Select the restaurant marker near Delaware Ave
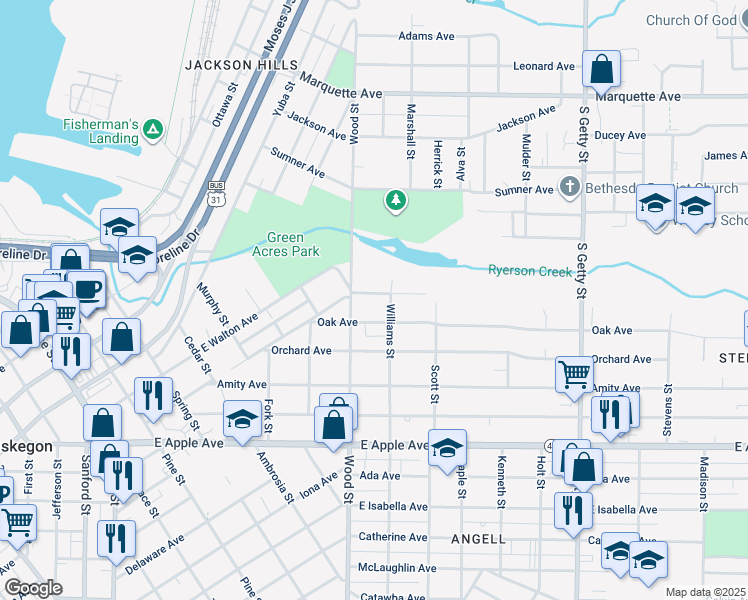 (x=116, y=538)
